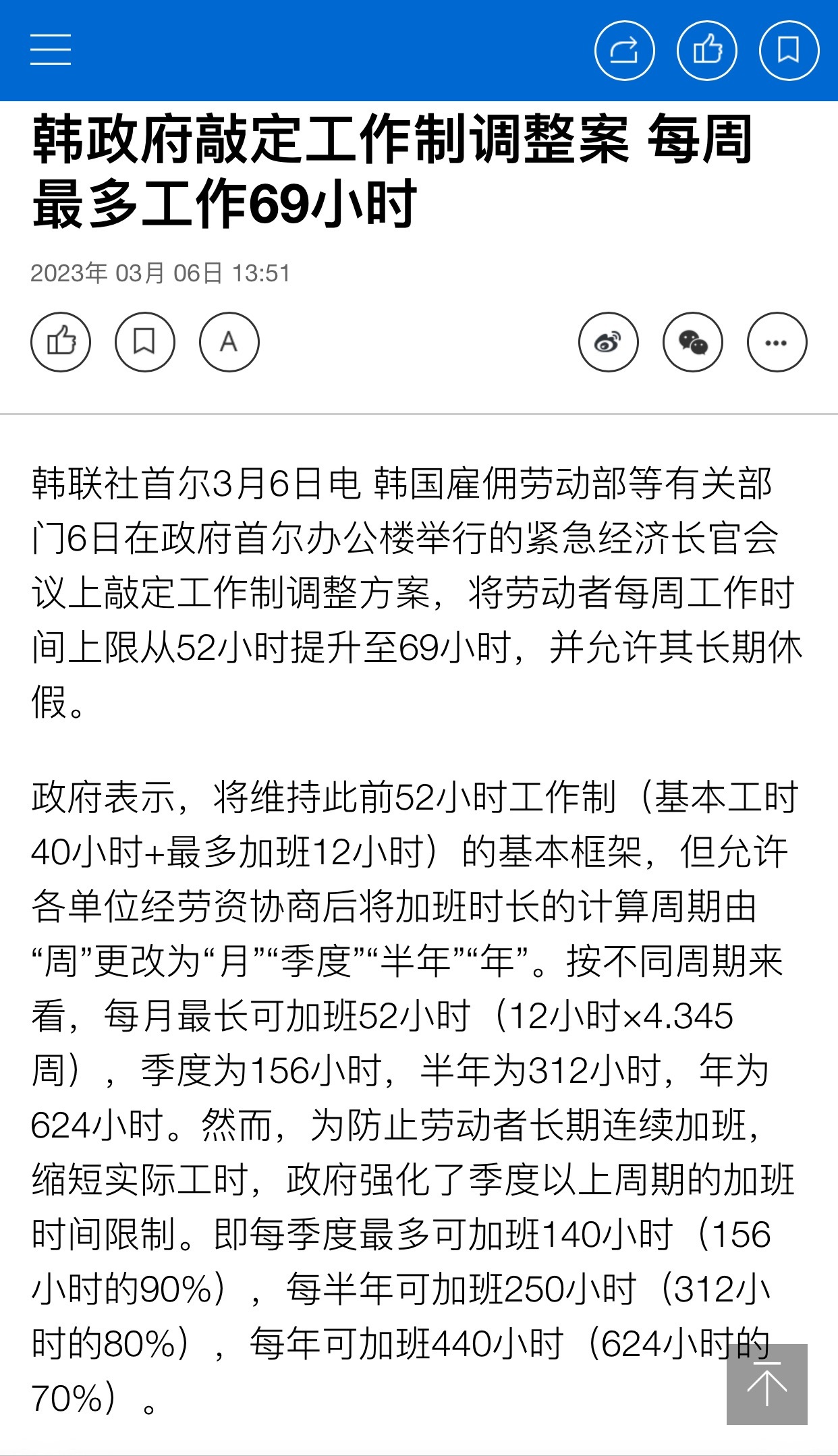Open the font size option (A icon)
This screenshot has height=1456, width=838.
[x=229, y=342]
